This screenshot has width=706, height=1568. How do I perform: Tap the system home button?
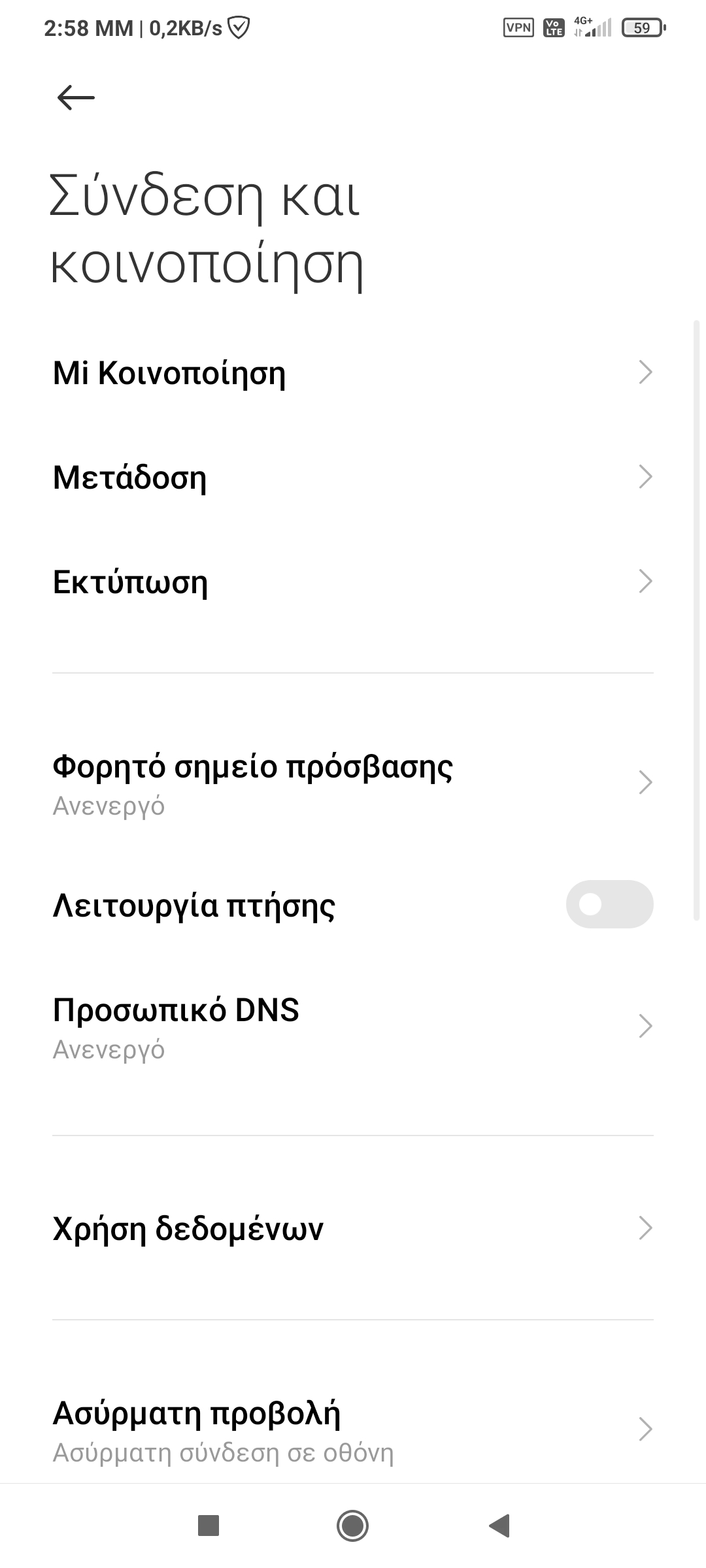coord(353,1526)
